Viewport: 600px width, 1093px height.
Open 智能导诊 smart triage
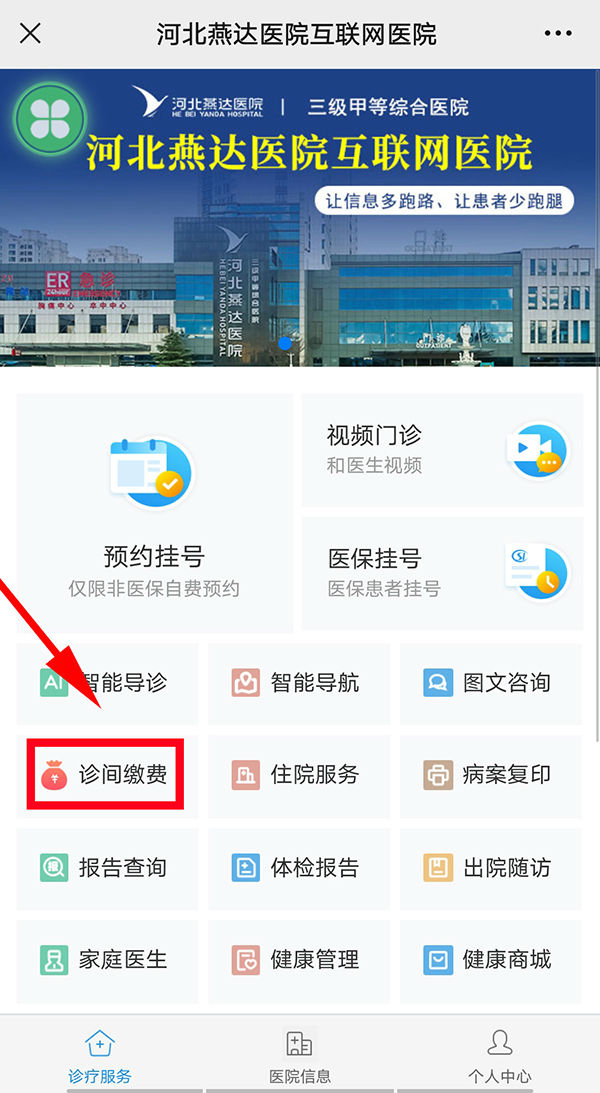click(x=107, y=684)
